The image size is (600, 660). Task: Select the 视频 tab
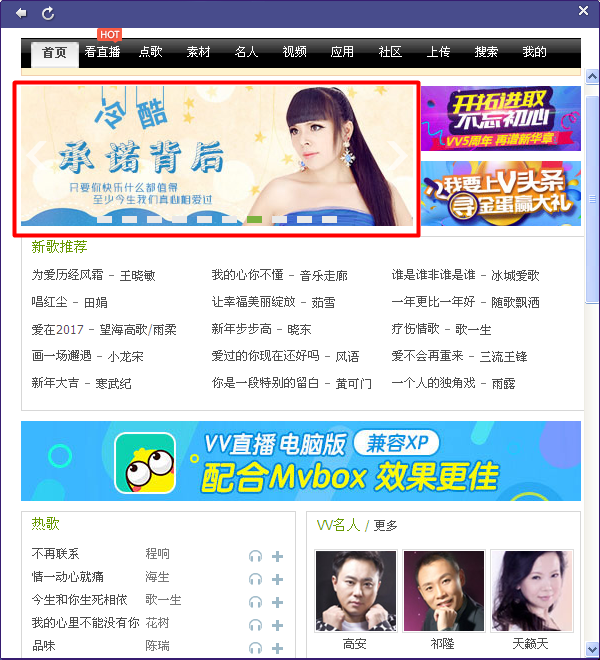pyautogui.click(x=294, y=52)
